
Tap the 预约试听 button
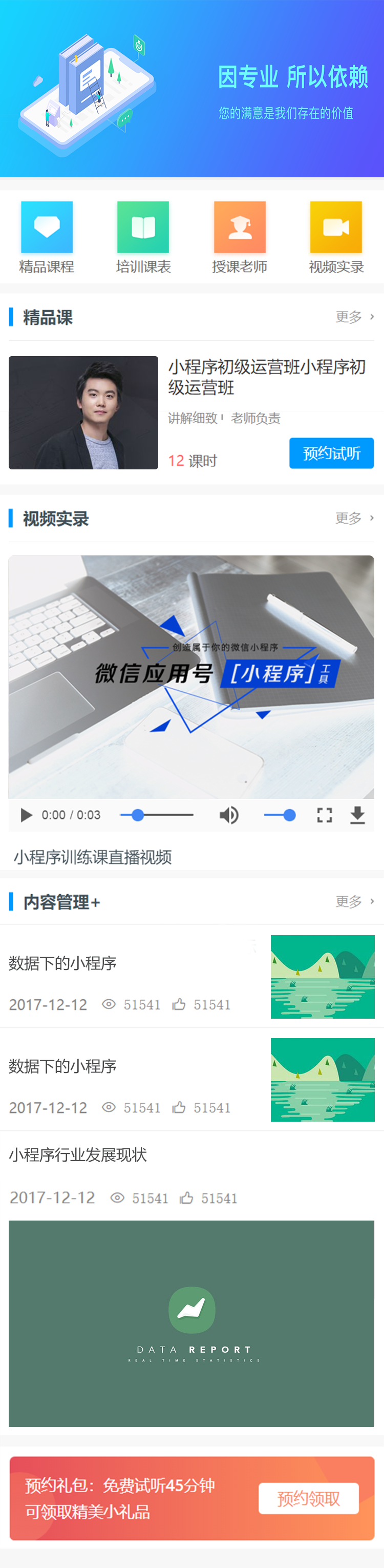(x=331, y=453)
